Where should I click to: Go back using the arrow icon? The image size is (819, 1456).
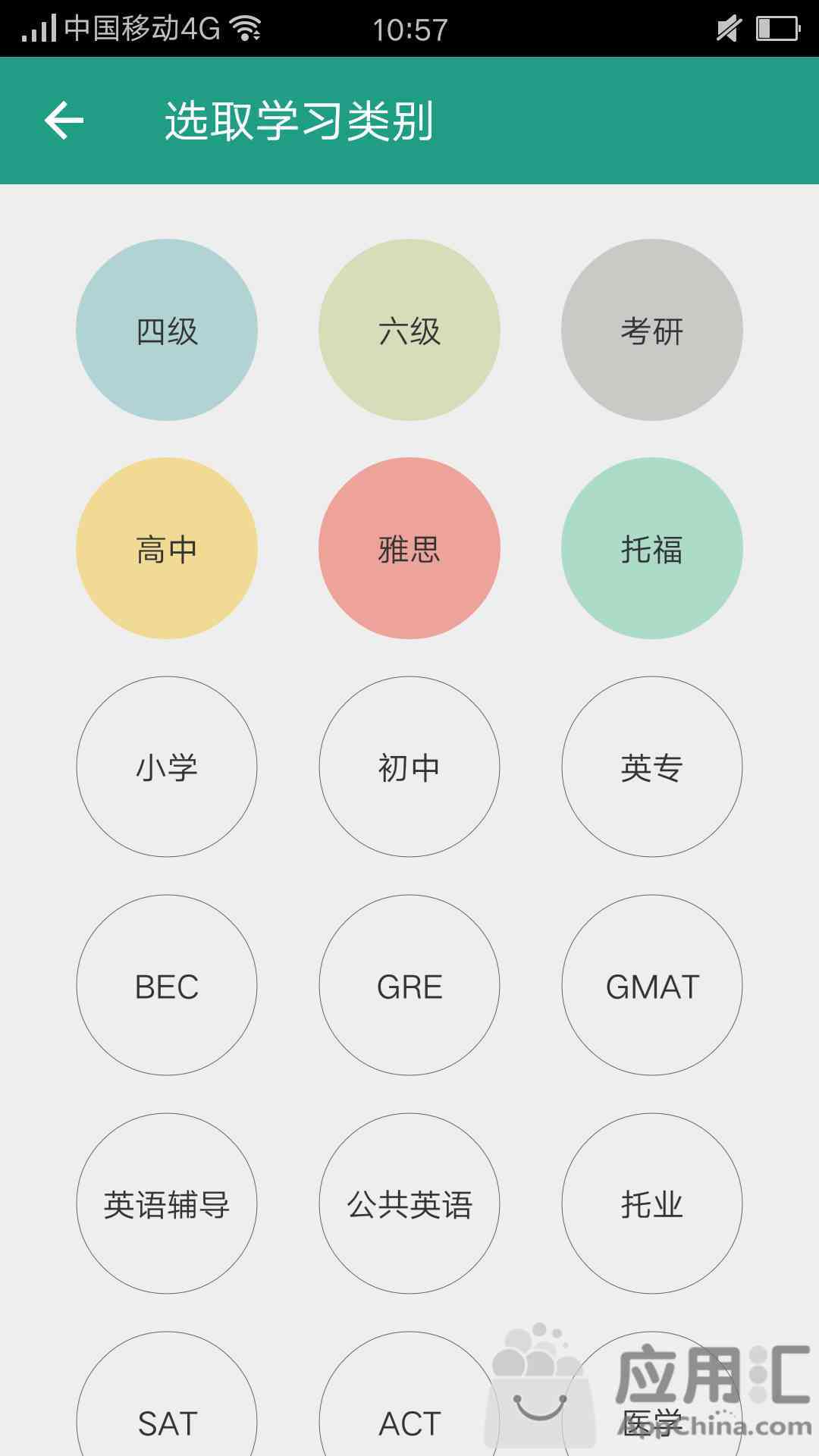[x=64, y=121]
